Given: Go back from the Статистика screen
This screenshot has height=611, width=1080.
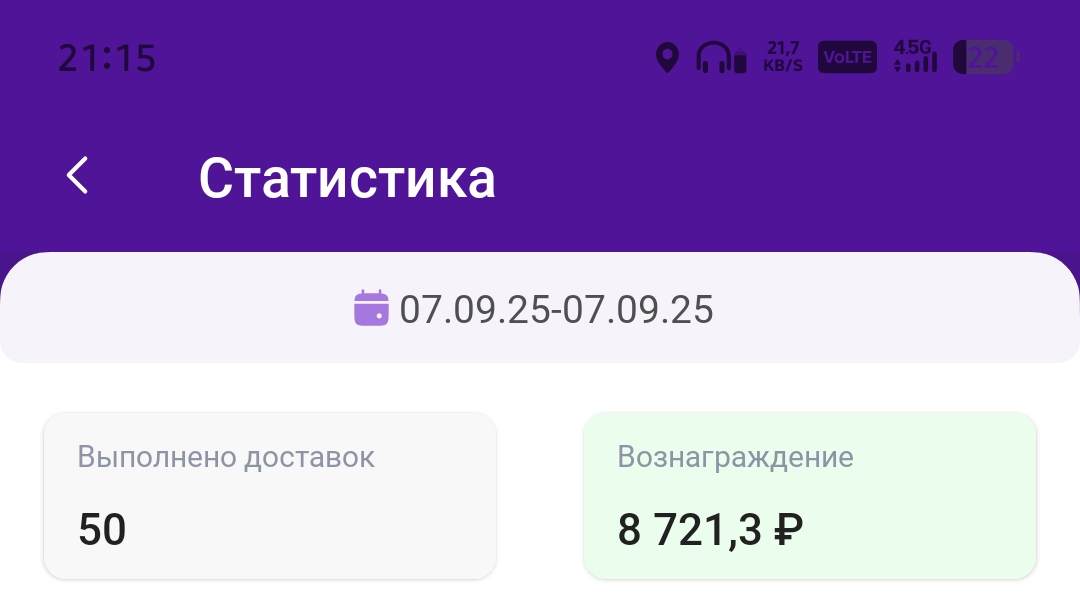Looking at the screenshot, I should pos(78,176).
